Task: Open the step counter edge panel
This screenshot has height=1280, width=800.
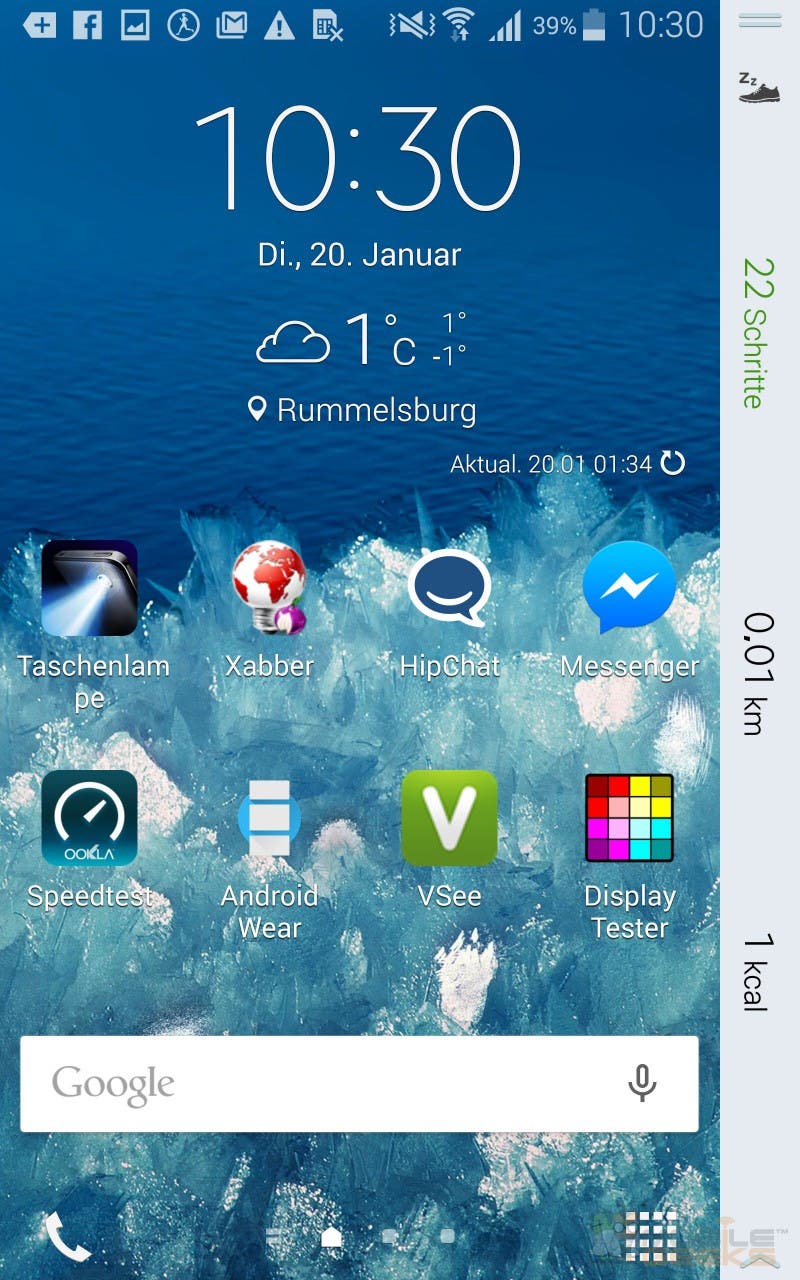Action: (x=759, y=640)
